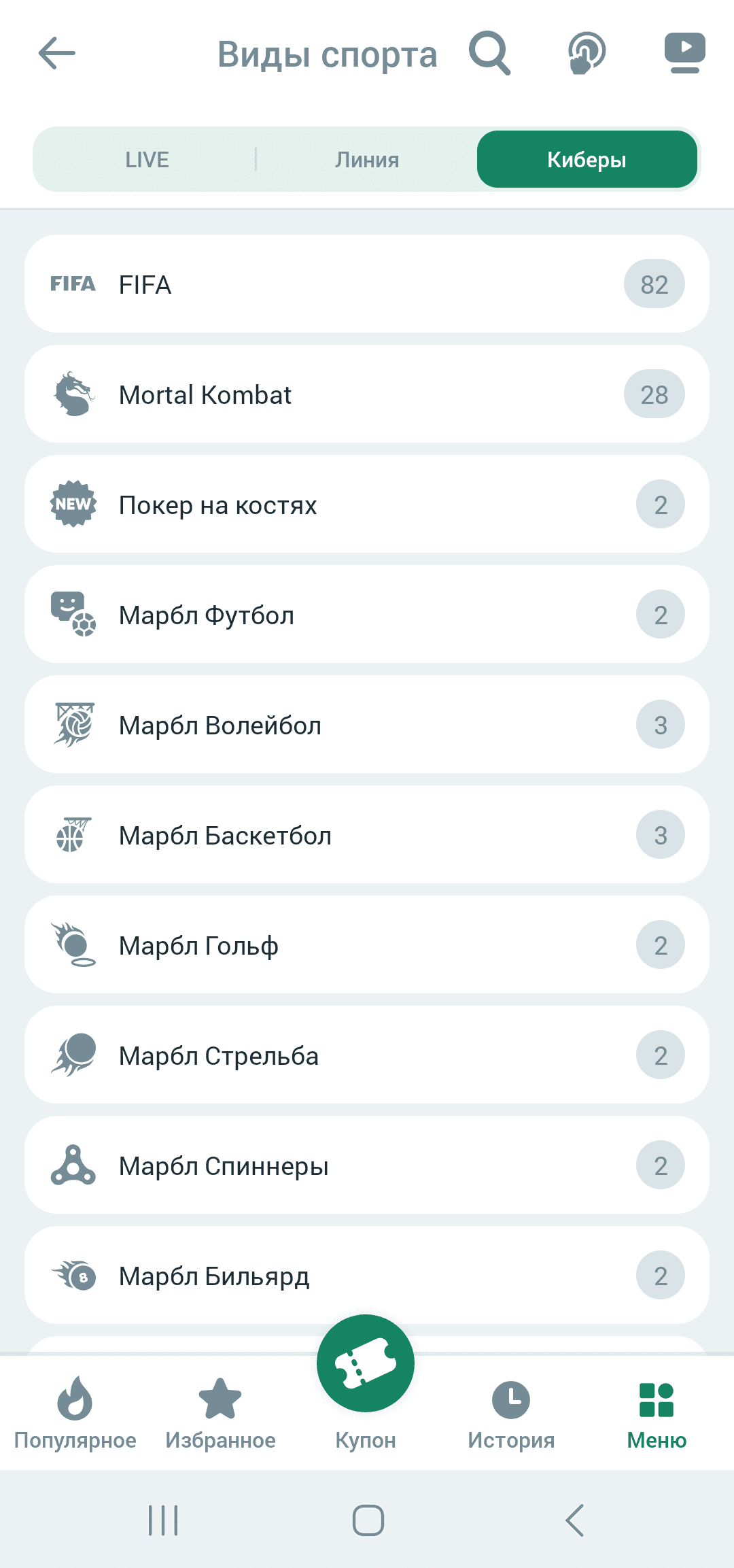Open История tab

pos(511,1412)
